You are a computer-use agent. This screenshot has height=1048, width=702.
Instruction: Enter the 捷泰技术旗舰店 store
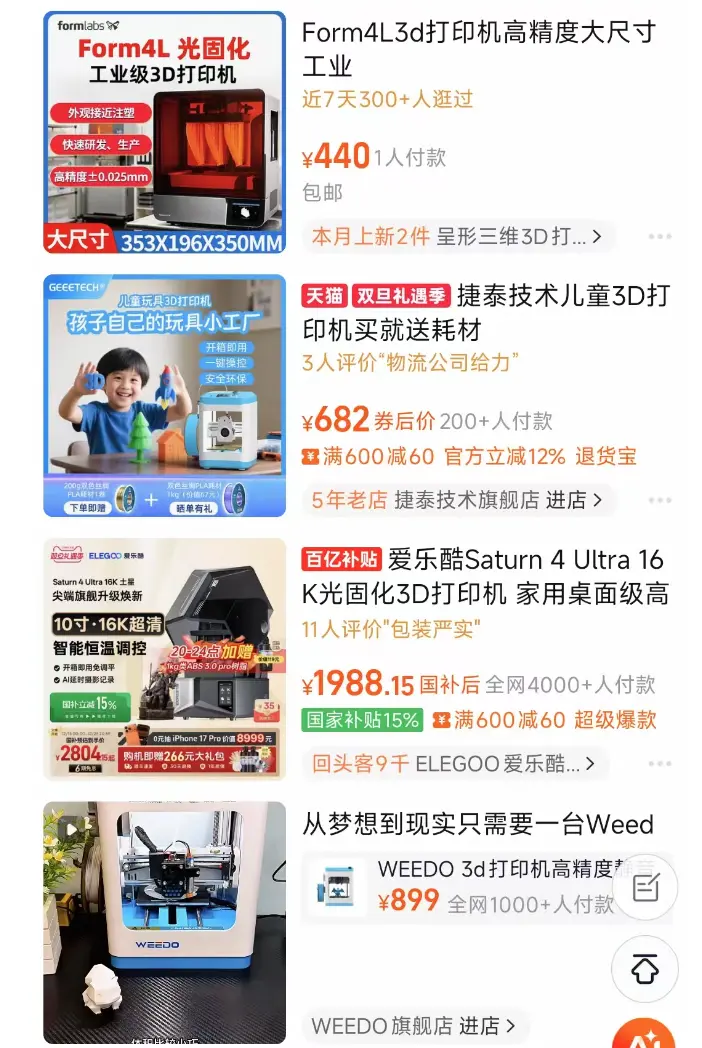[458, 500]
